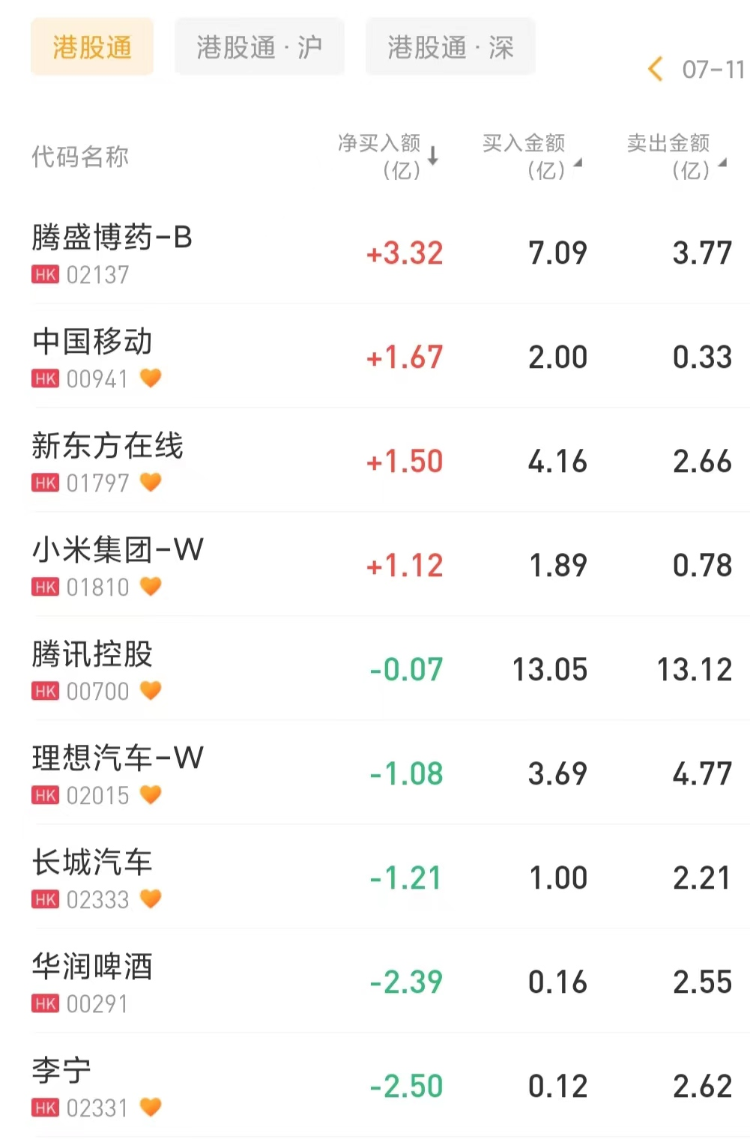Select the 港股通 tab
Image resolution: width=750 pixels, height=1139 pixels.
click(92, 47)
